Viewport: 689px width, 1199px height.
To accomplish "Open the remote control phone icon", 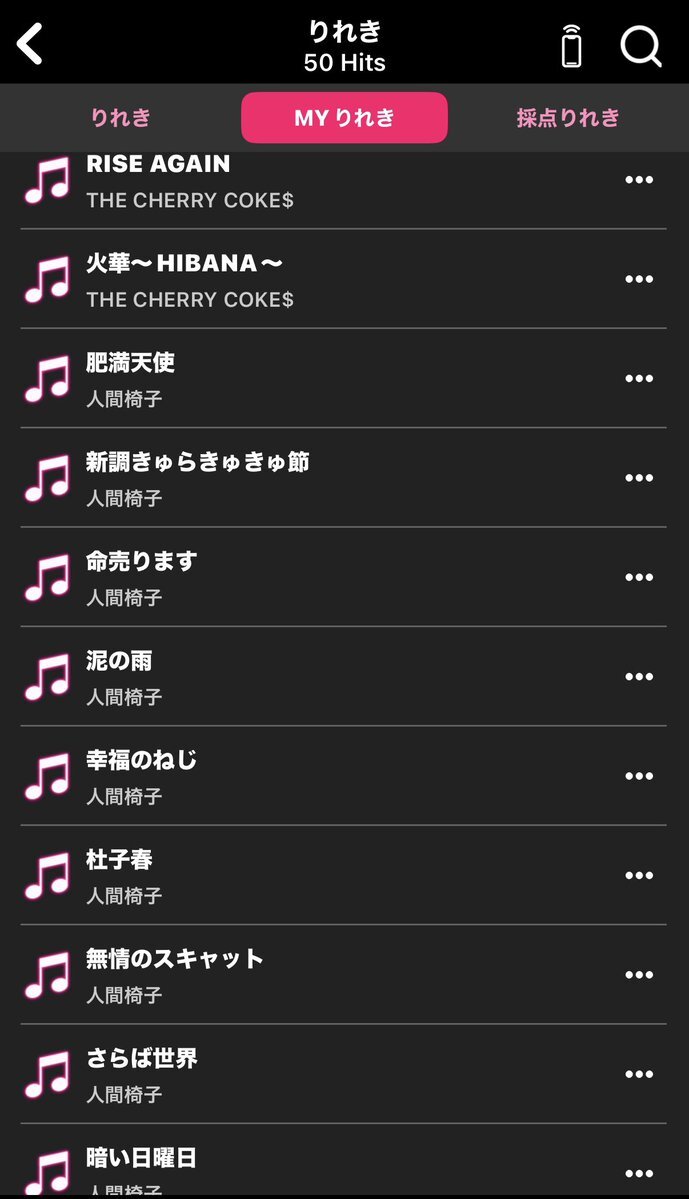I will tap(571, 46).
